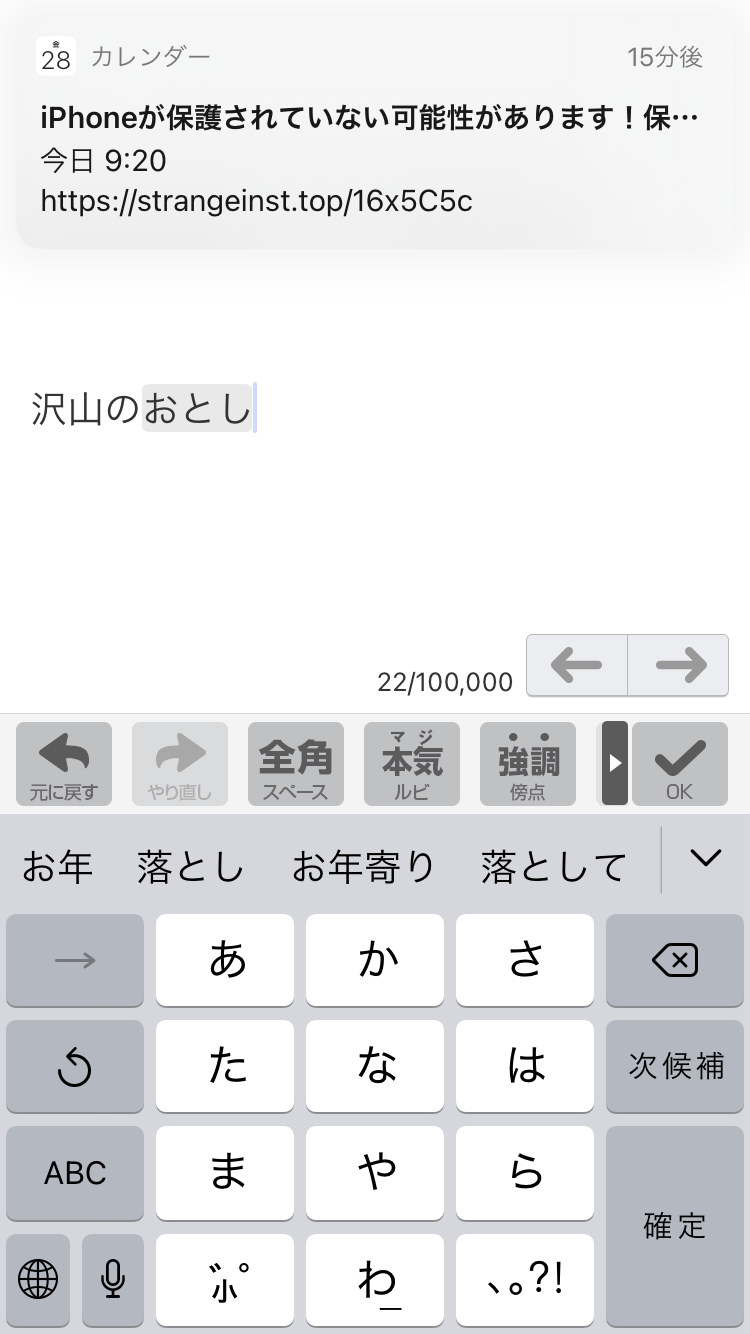The image size is (750, 1334).
Task: Start dictation with the microphone key
Action: pos(113,1278)
